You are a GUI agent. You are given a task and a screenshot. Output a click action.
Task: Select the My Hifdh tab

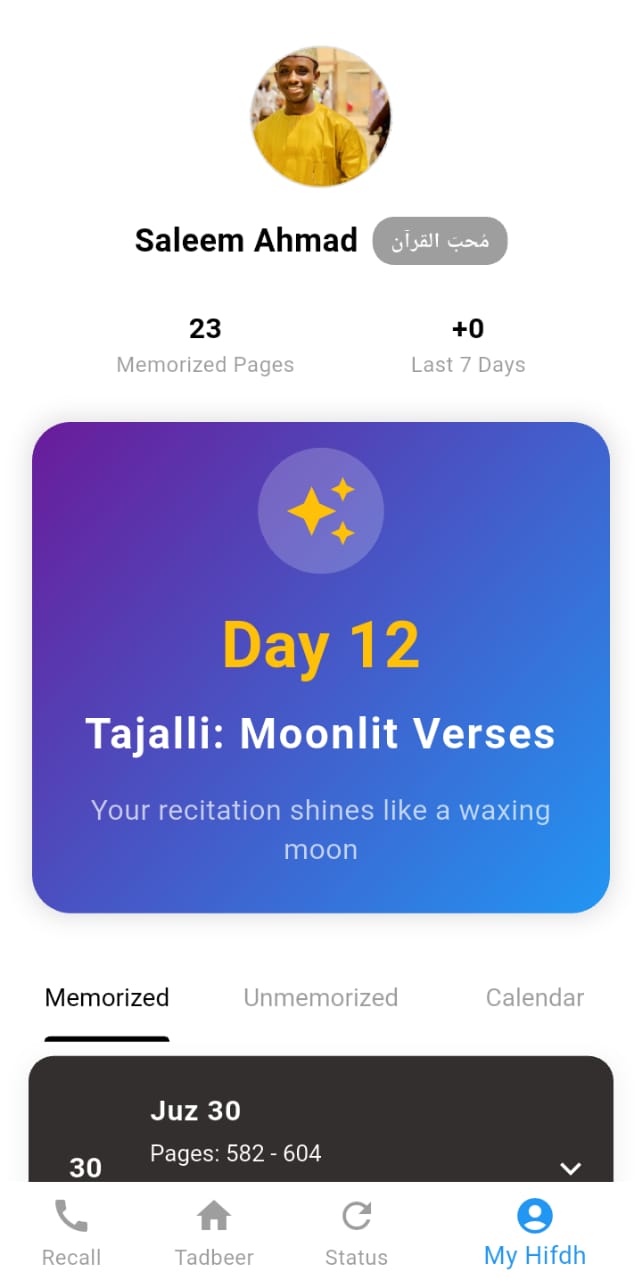click(535, 1233)
